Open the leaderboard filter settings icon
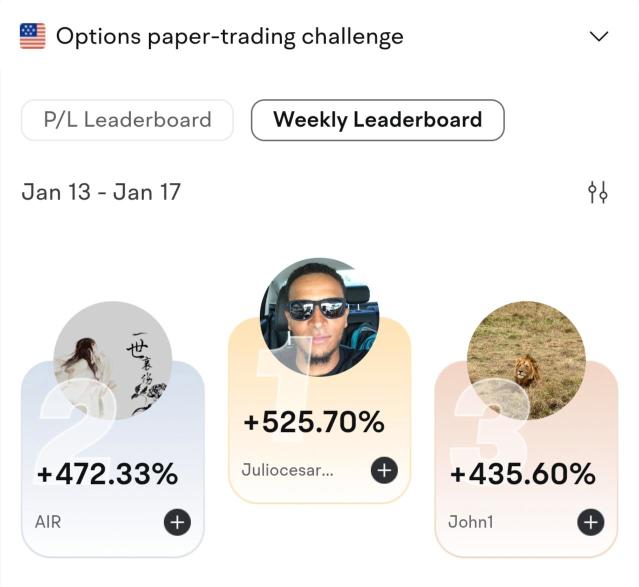 click(598, 192)
